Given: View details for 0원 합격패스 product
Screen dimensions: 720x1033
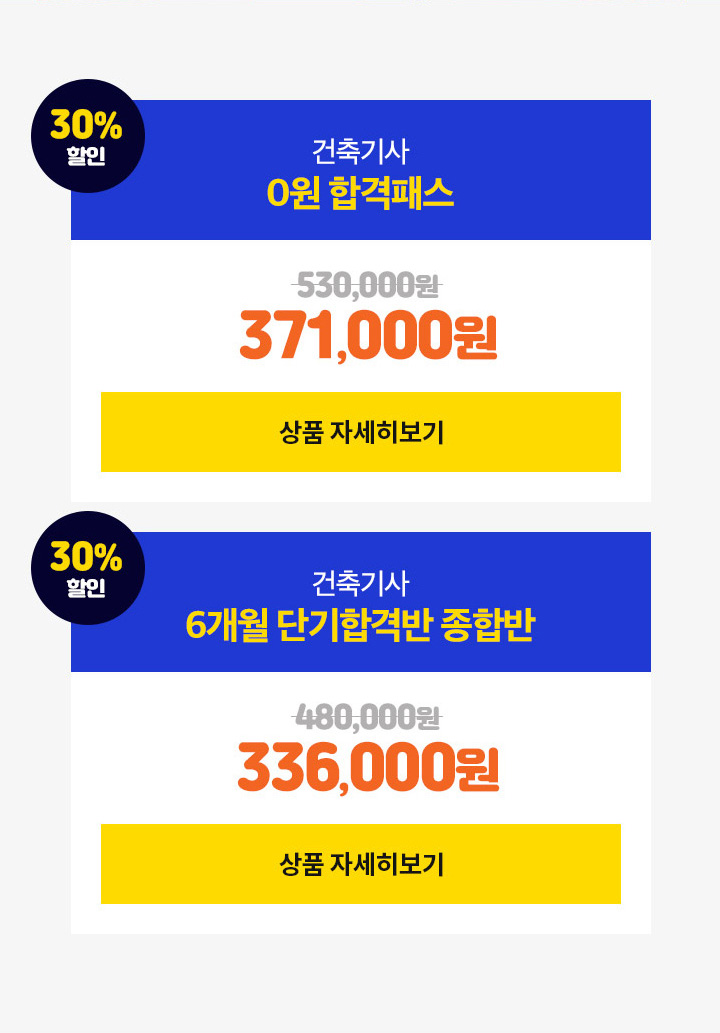Looking at the screenshot, I should (360, 432).
